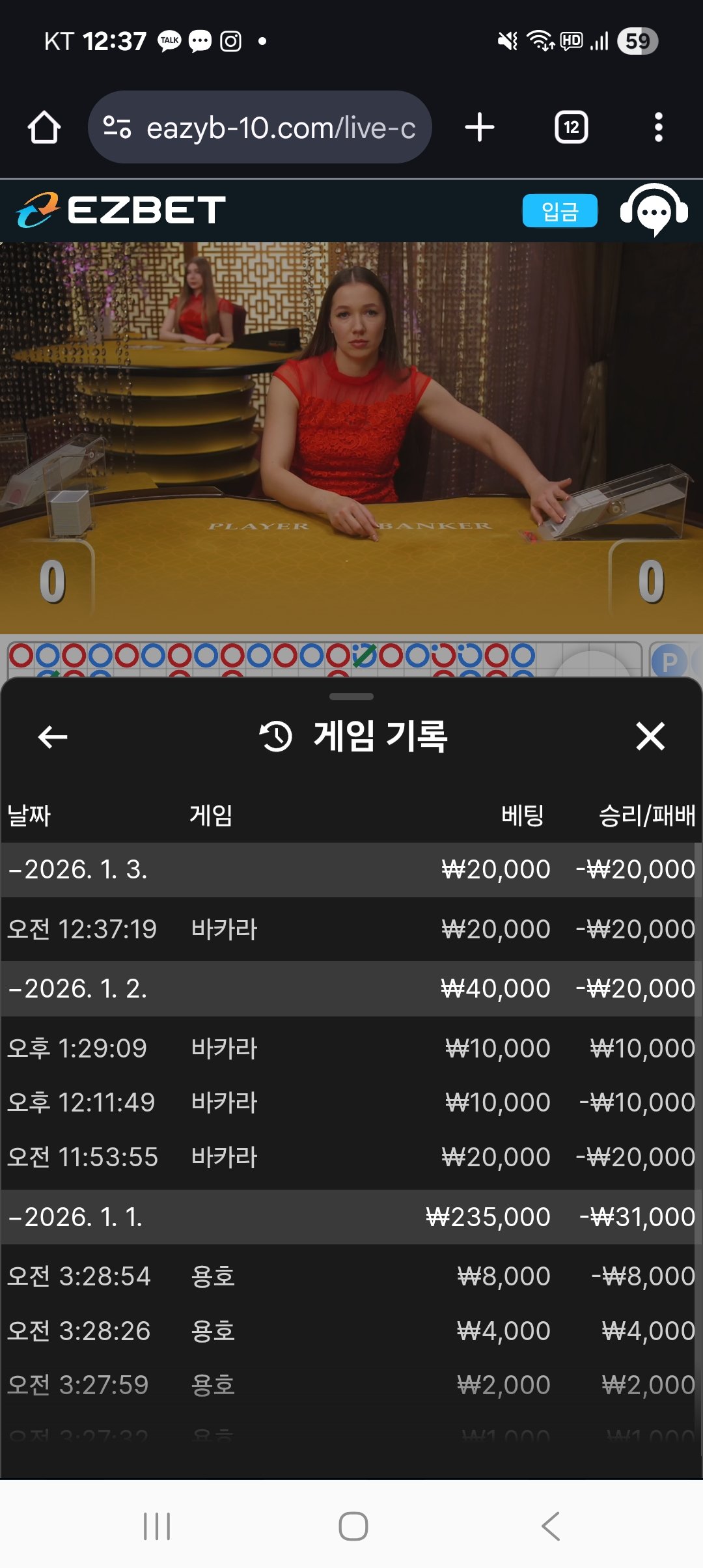Screen dimensions: 703x1568
Task: Open the 오후 1:29:09 바카라 record
Action: coord(351,1048)
